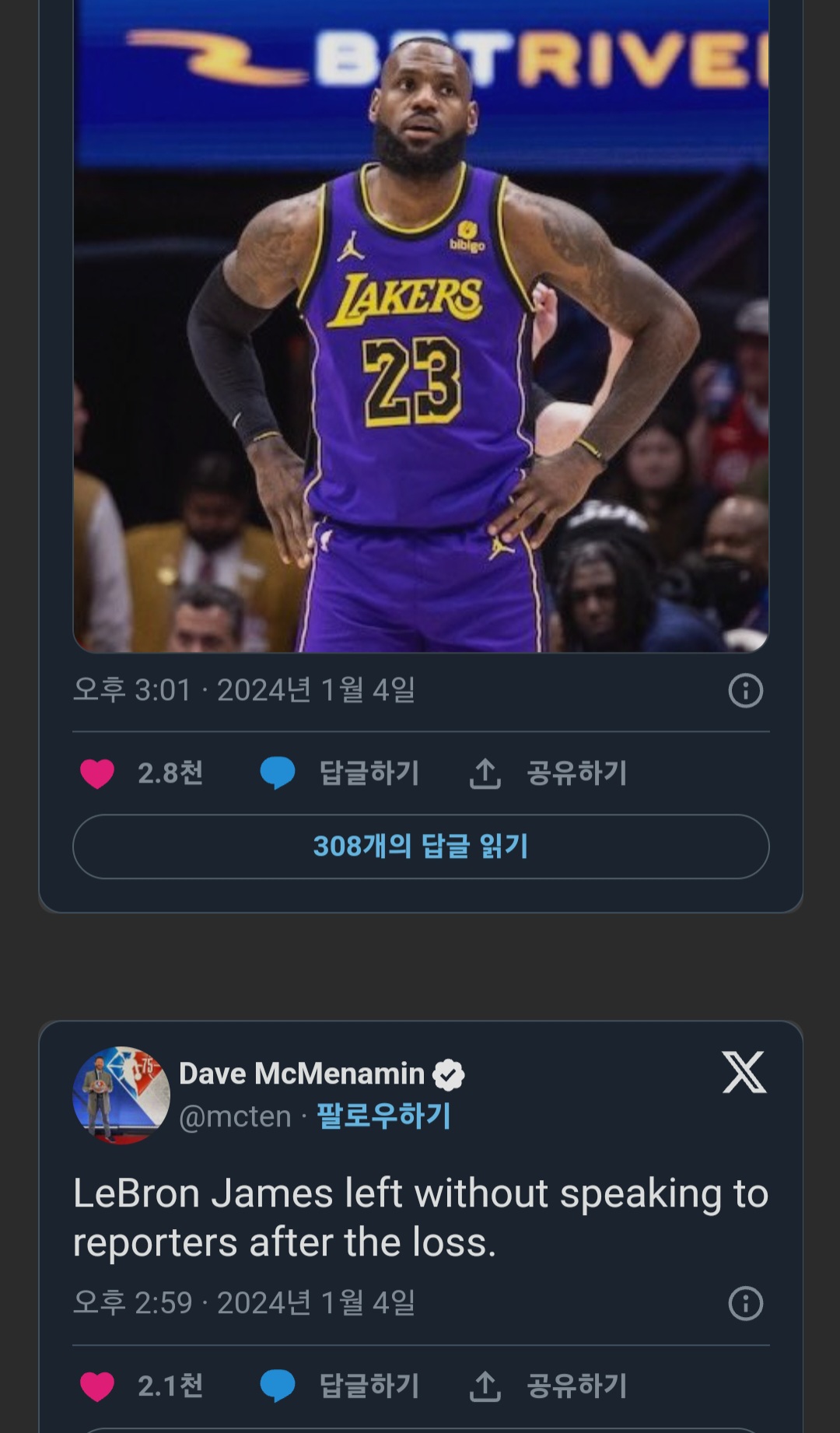Share Dave McMenamin's tweet

[x=549, y=1386]
